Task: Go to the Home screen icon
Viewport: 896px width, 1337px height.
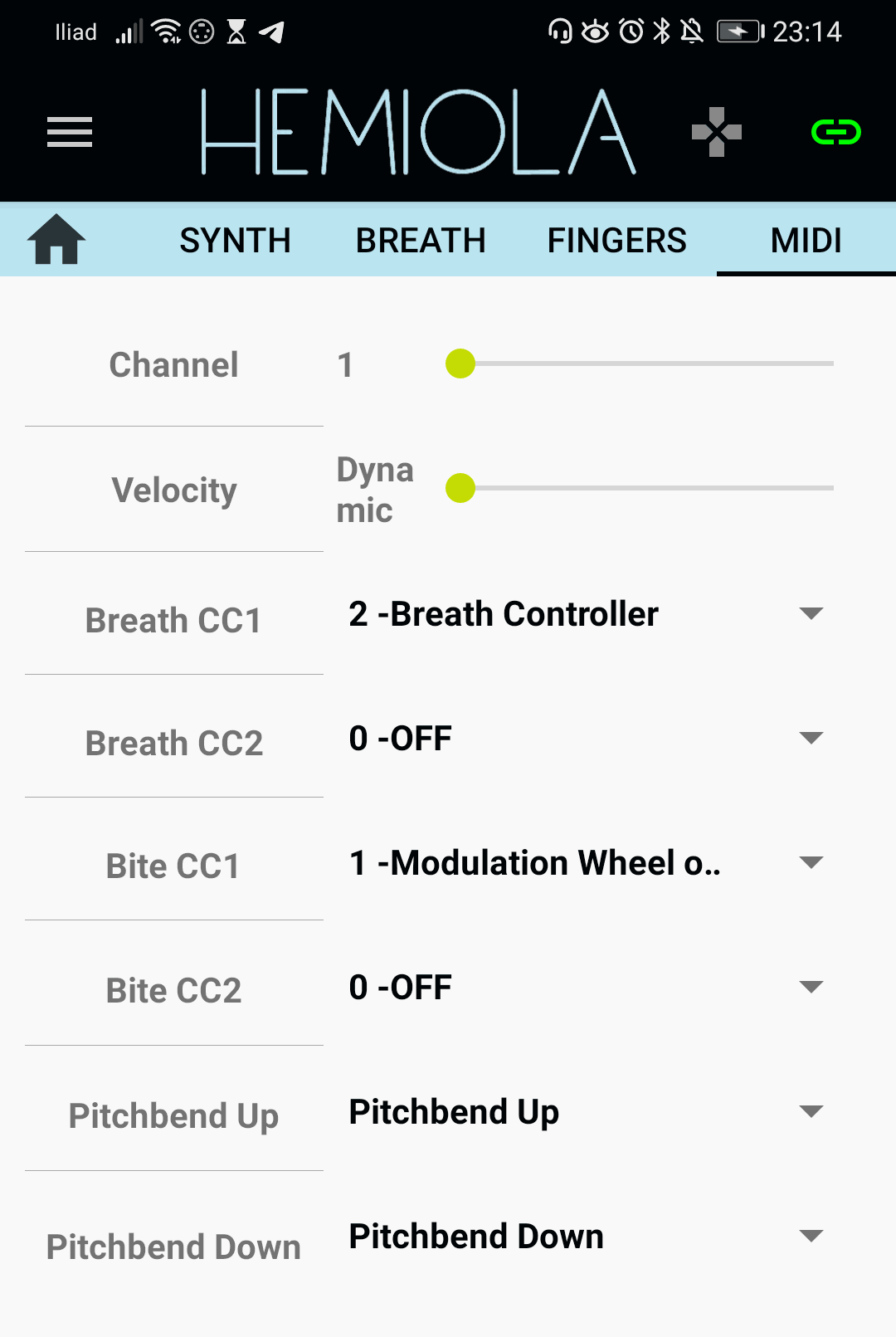Action: (x=56, y=239)
